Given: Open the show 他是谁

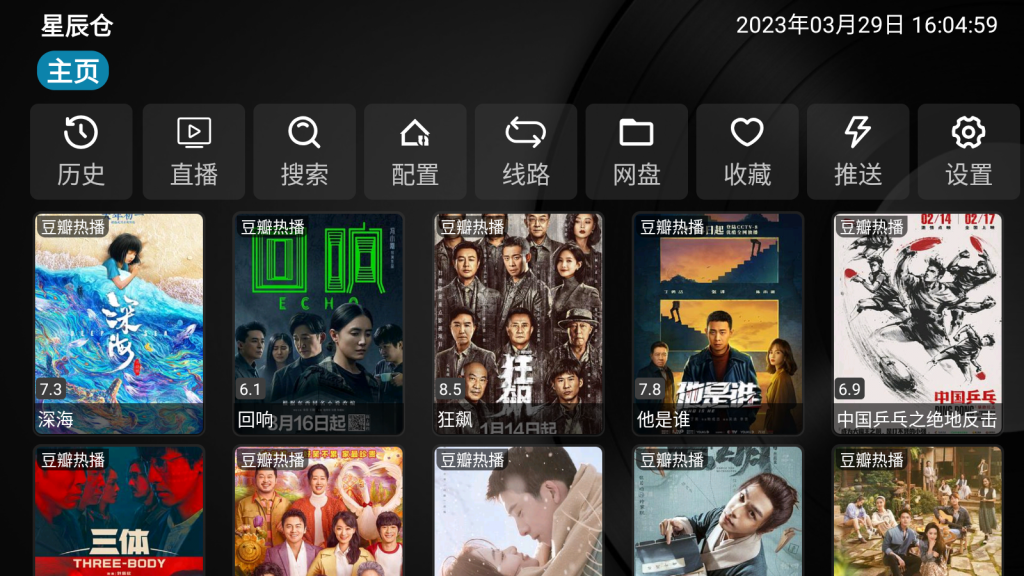Looking at the screenshot, I should pos(718,323).
